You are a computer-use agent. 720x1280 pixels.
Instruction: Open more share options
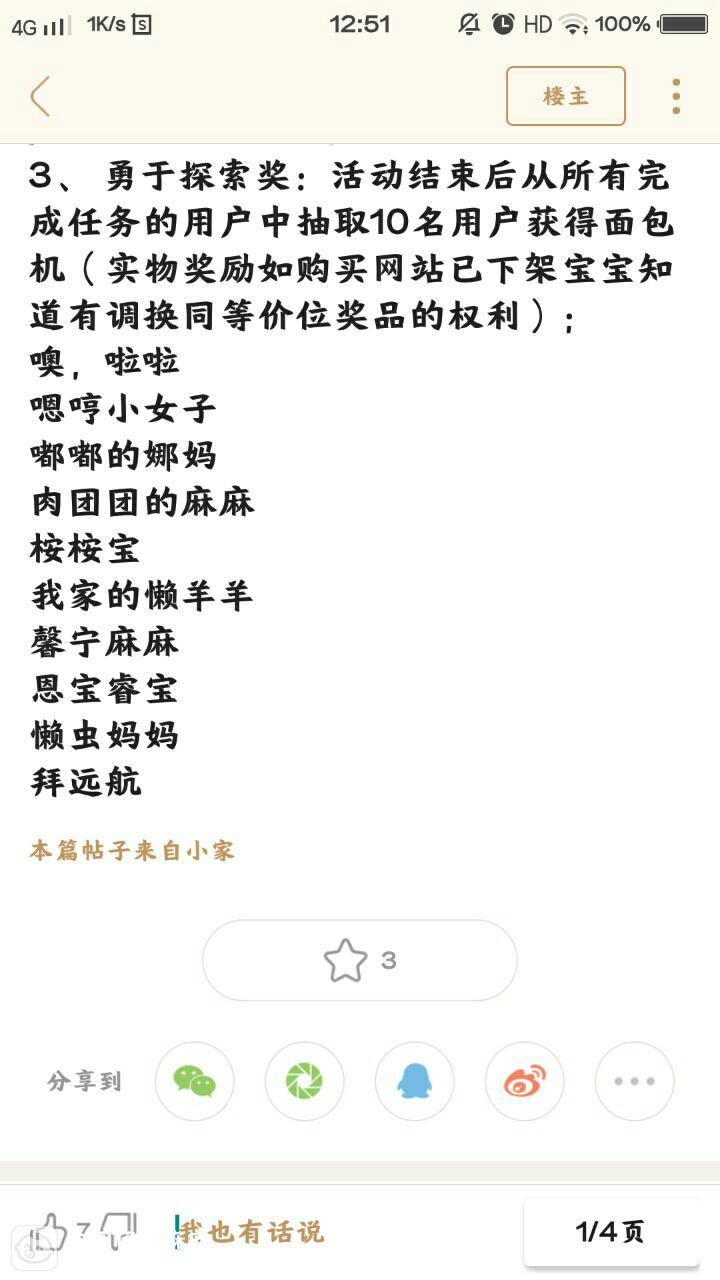pos(634,1081)
